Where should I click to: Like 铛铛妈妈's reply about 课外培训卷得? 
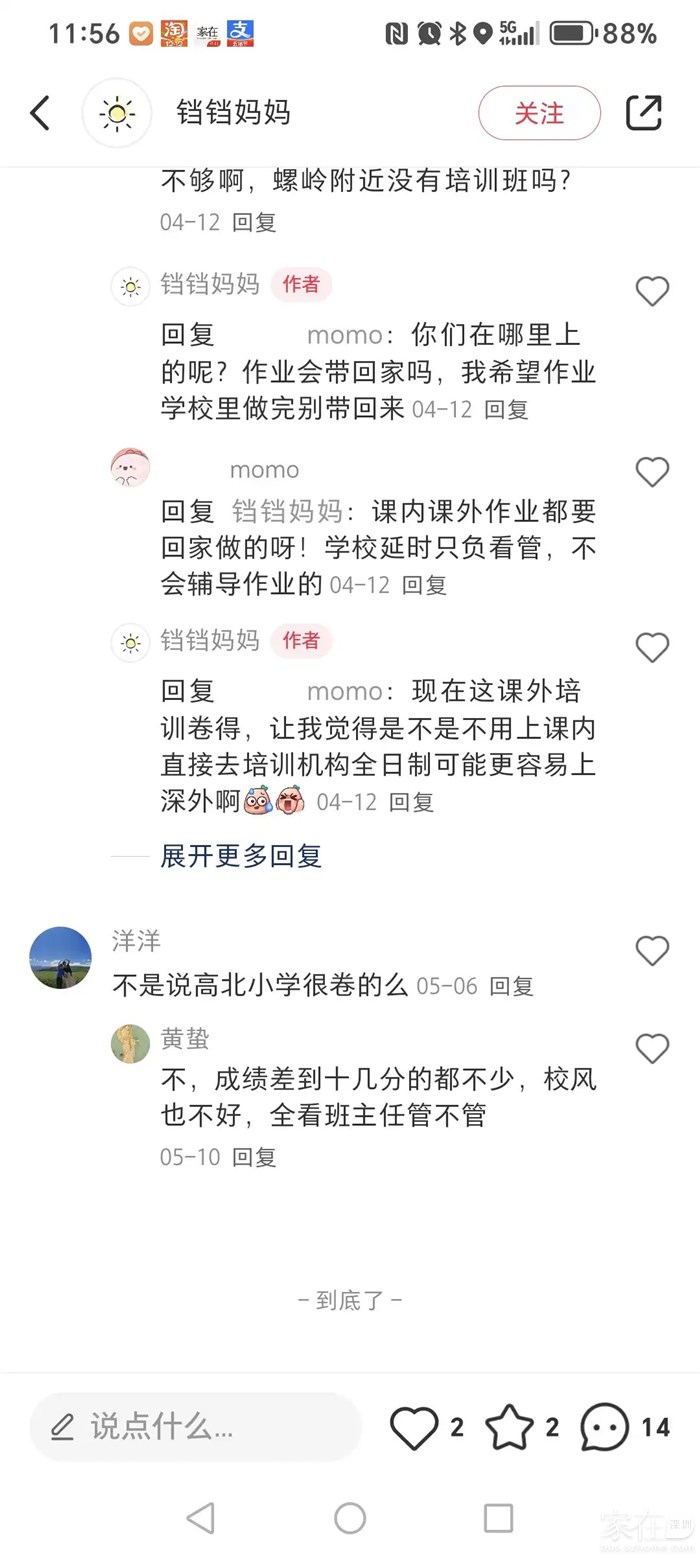(x=652, y=648)
